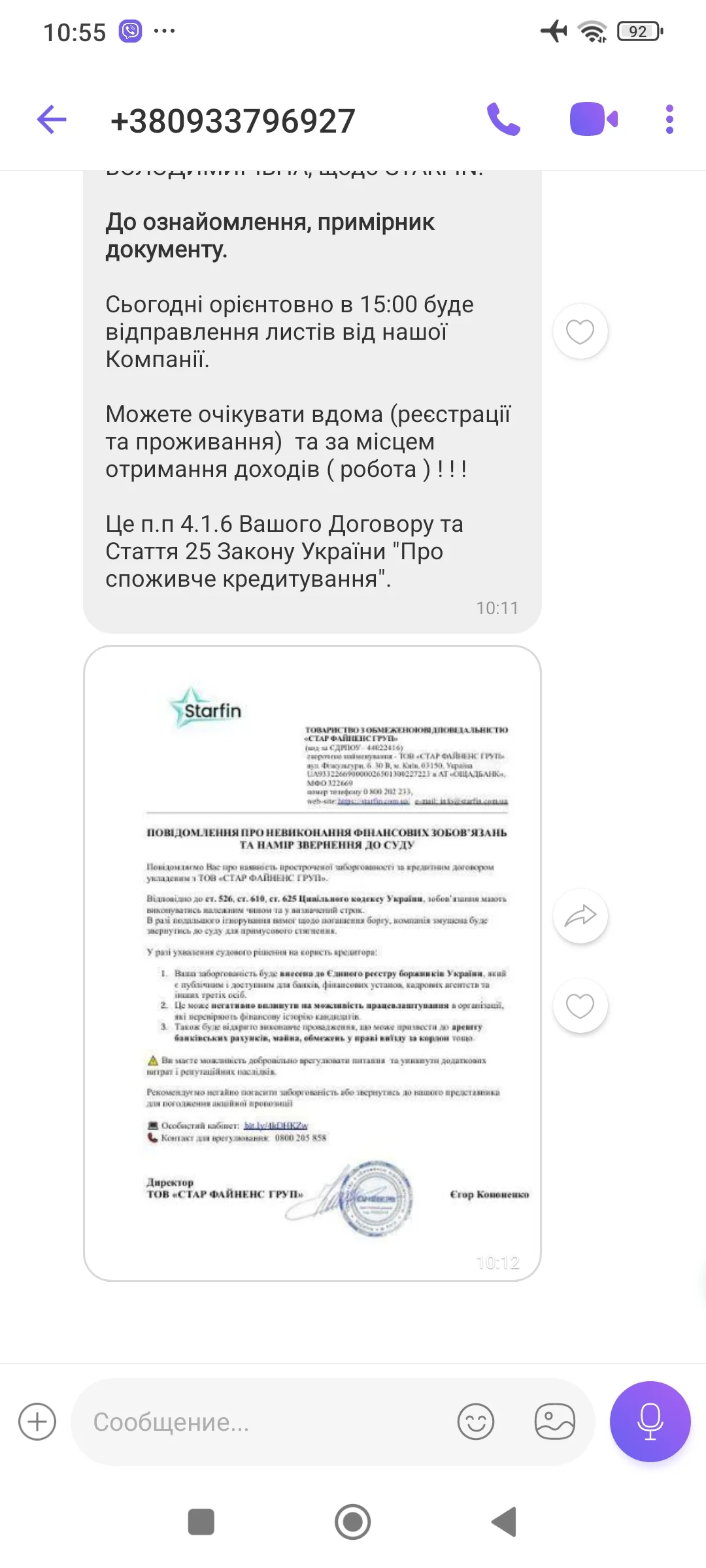Focus the Сообщение message field
The width and height of the screenshot is (706, 1568).
tap(261, 1422)
